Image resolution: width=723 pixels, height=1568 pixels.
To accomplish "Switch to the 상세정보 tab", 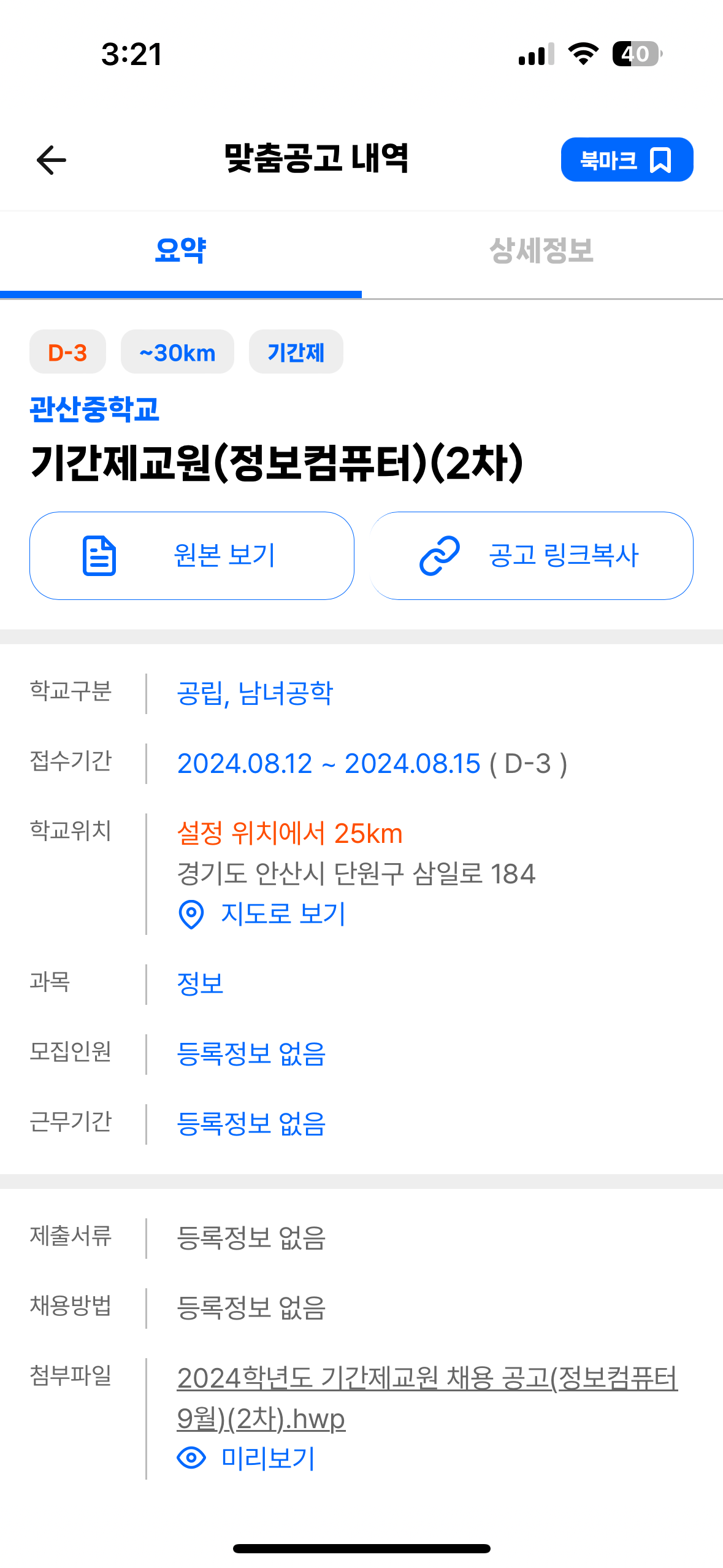I will (541, 251).
